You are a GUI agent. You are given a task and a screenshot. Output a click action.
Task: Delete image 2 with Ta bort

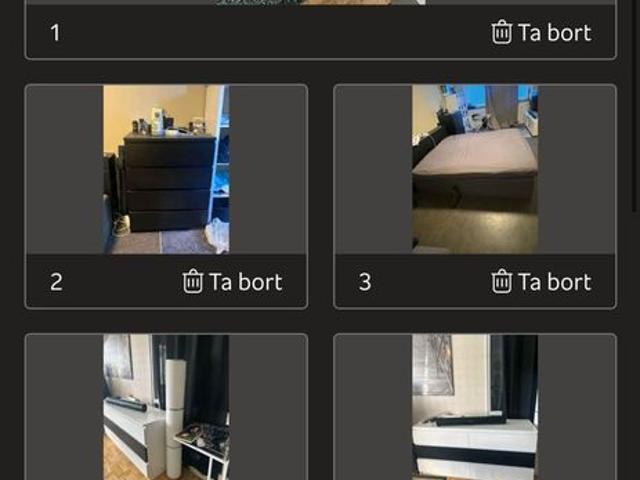click(x=232, y=282)
